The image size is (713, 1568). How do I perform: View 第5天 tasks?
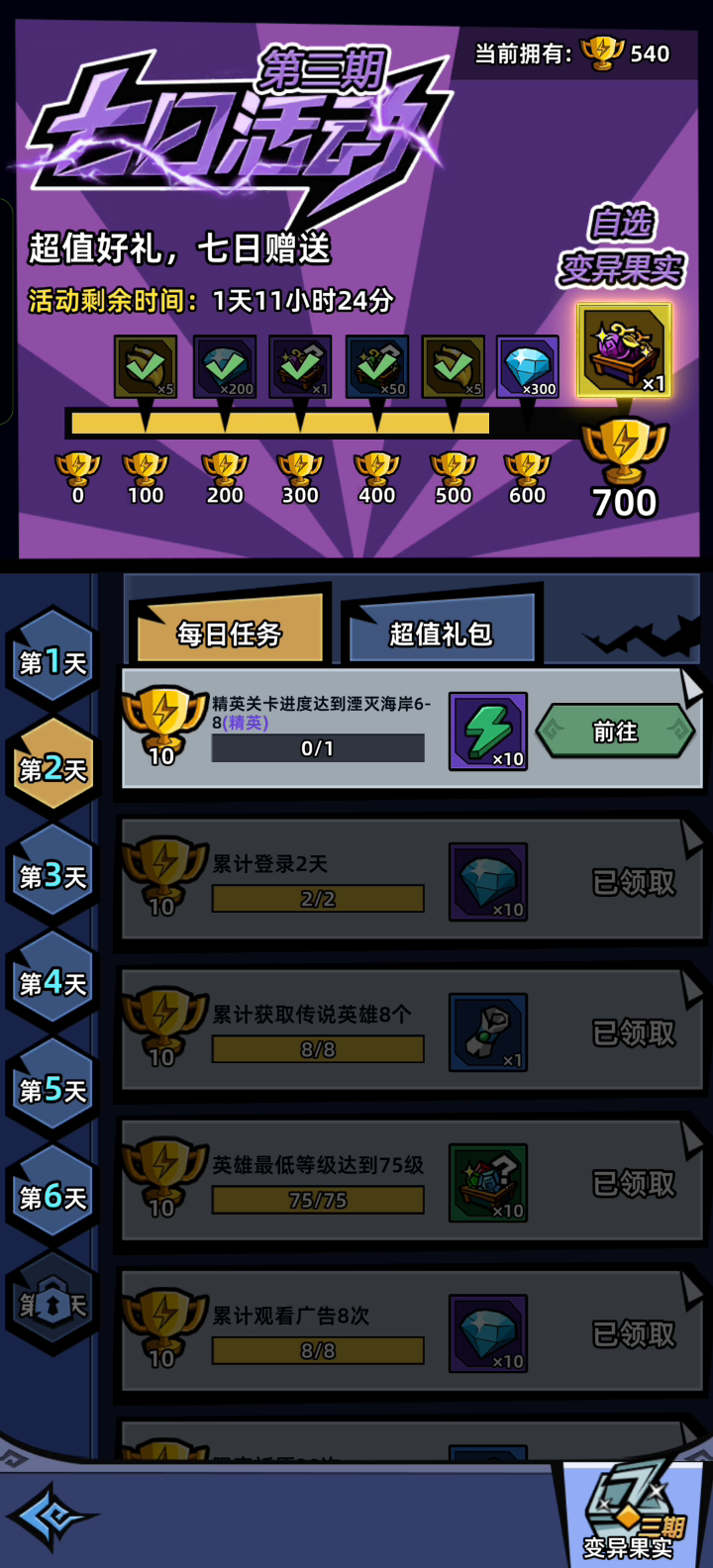click(x=53, y=1089)
